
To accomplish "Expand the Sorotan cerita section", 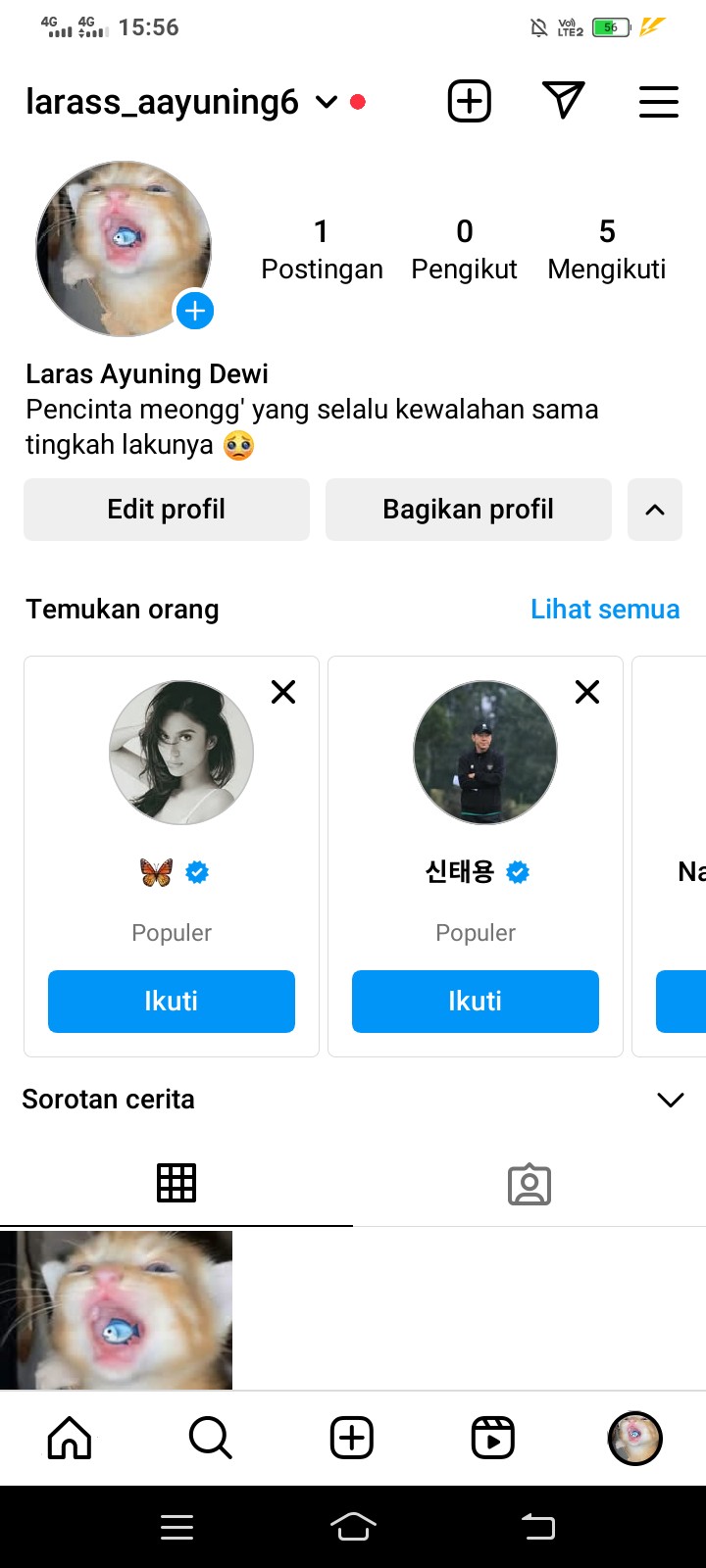I will tap(670, 1100).
